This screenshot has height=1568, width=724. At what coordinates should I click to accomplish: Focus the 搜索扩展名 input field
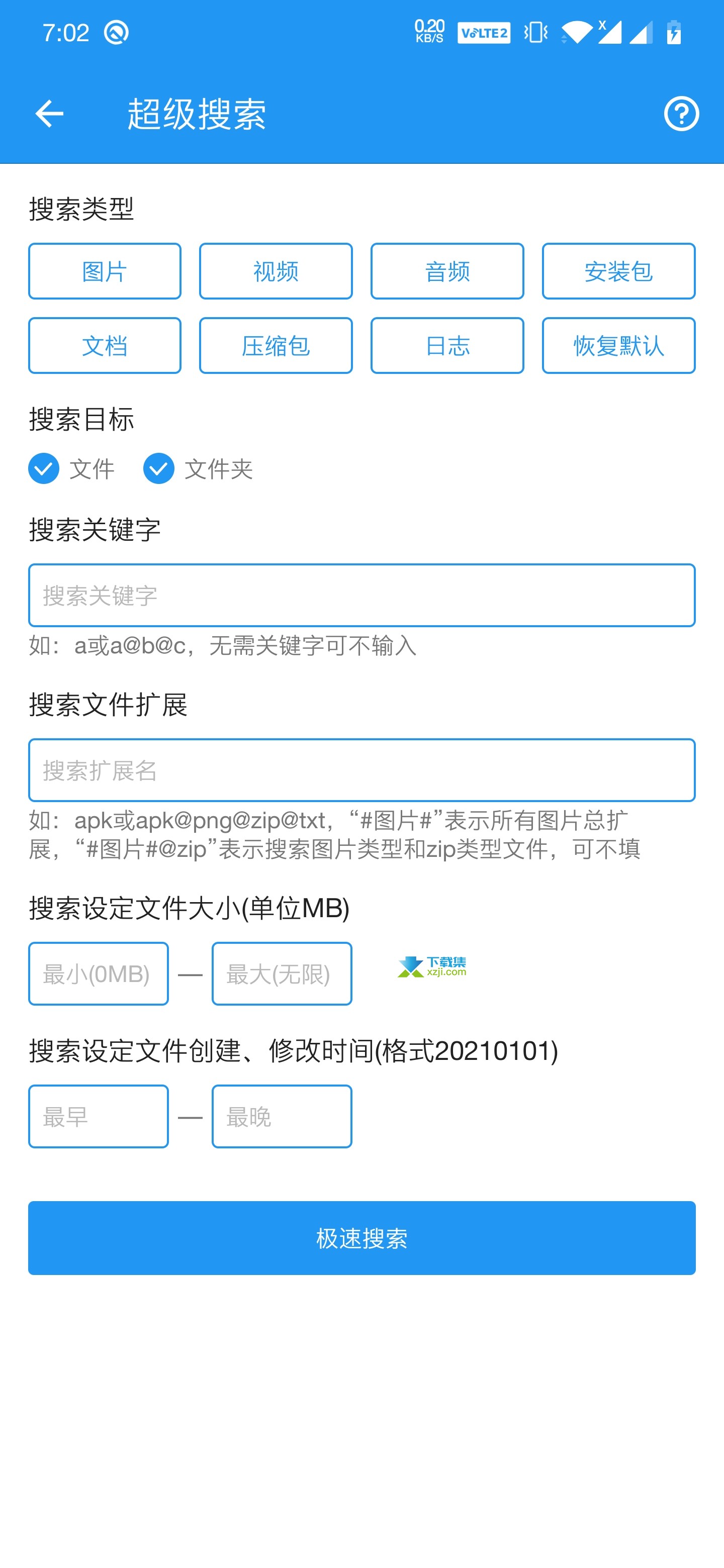[361, 770]
